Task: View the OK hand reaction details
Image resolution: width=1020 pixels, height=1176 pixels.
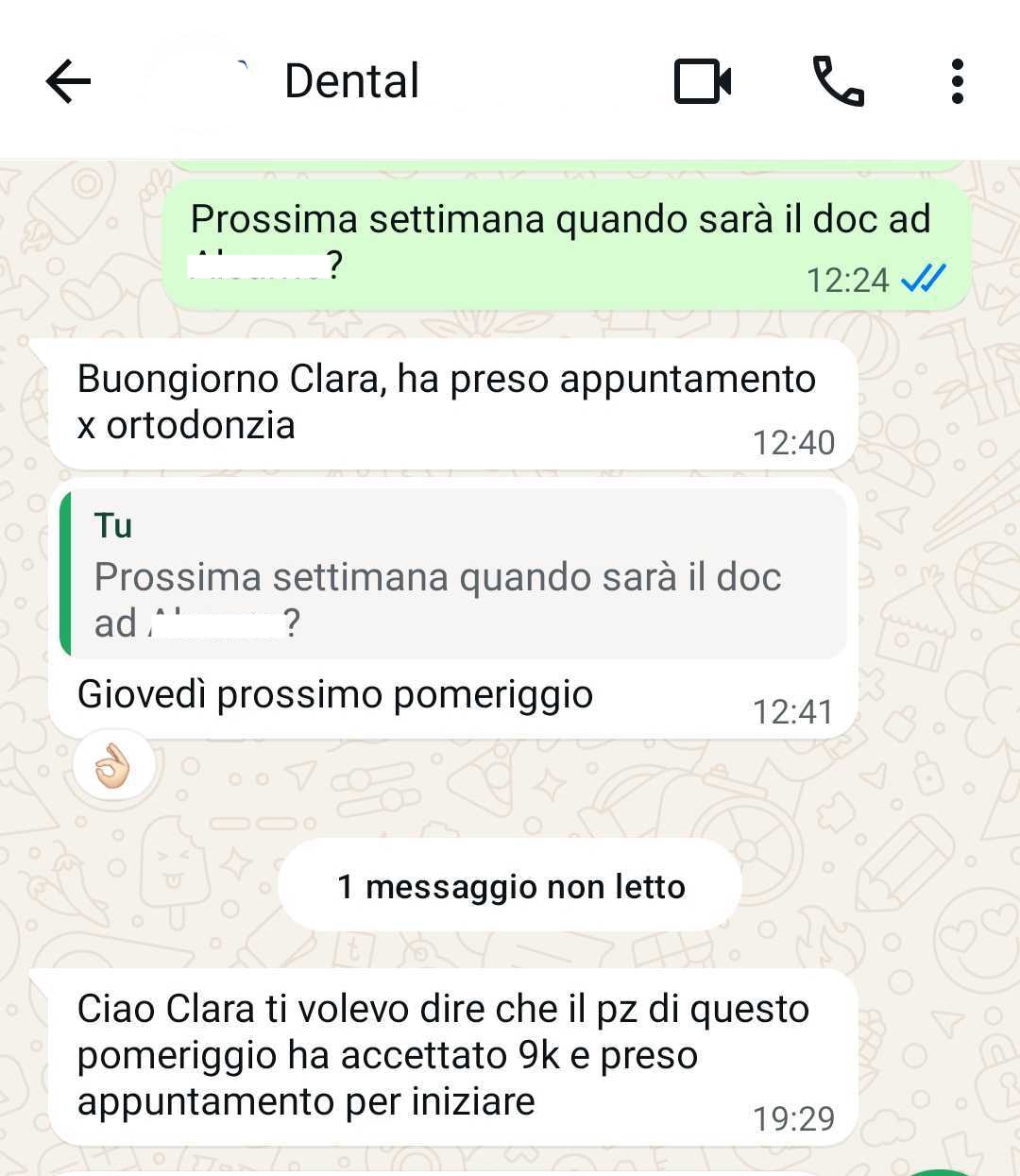Action: pyautogui.click(x=113, y=766)
